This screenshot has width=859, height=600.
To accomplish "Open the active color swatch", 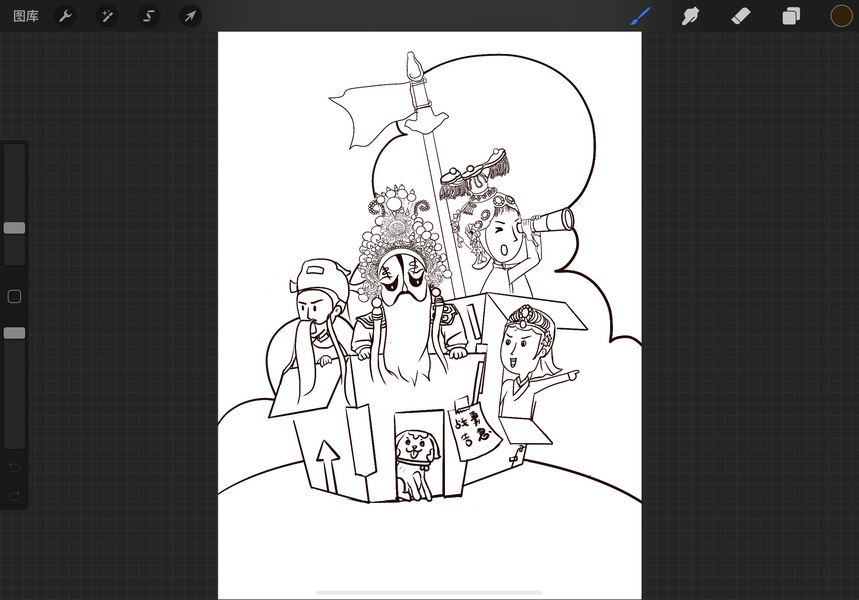I will 841,16.
